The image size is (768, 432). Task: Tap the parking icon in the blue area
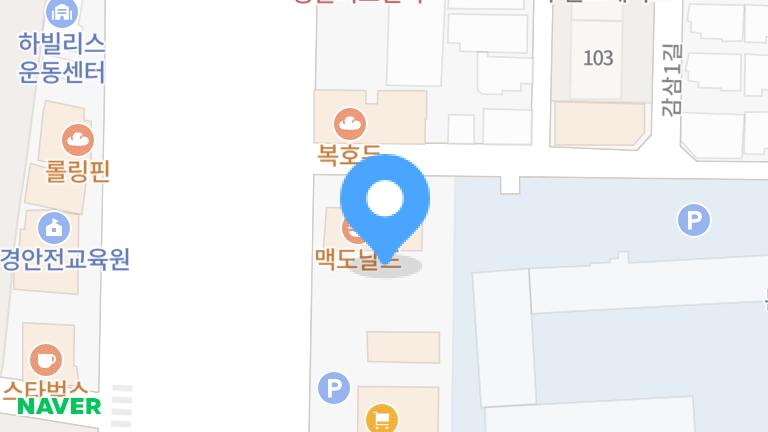tap(693, 219)
